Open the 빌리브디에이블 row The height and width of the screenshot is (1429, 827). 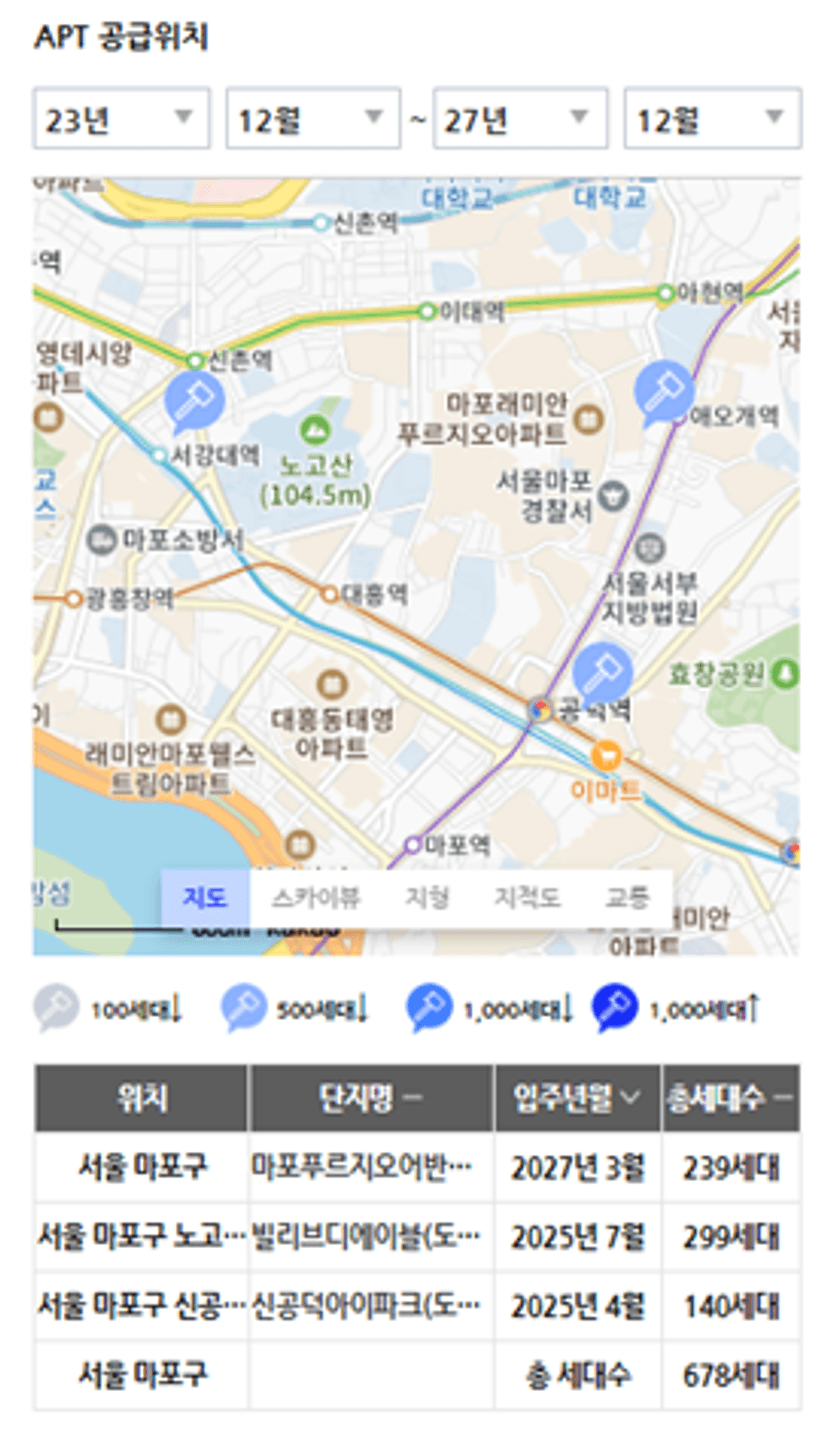pyautogui.click(x=417, y=1237)
